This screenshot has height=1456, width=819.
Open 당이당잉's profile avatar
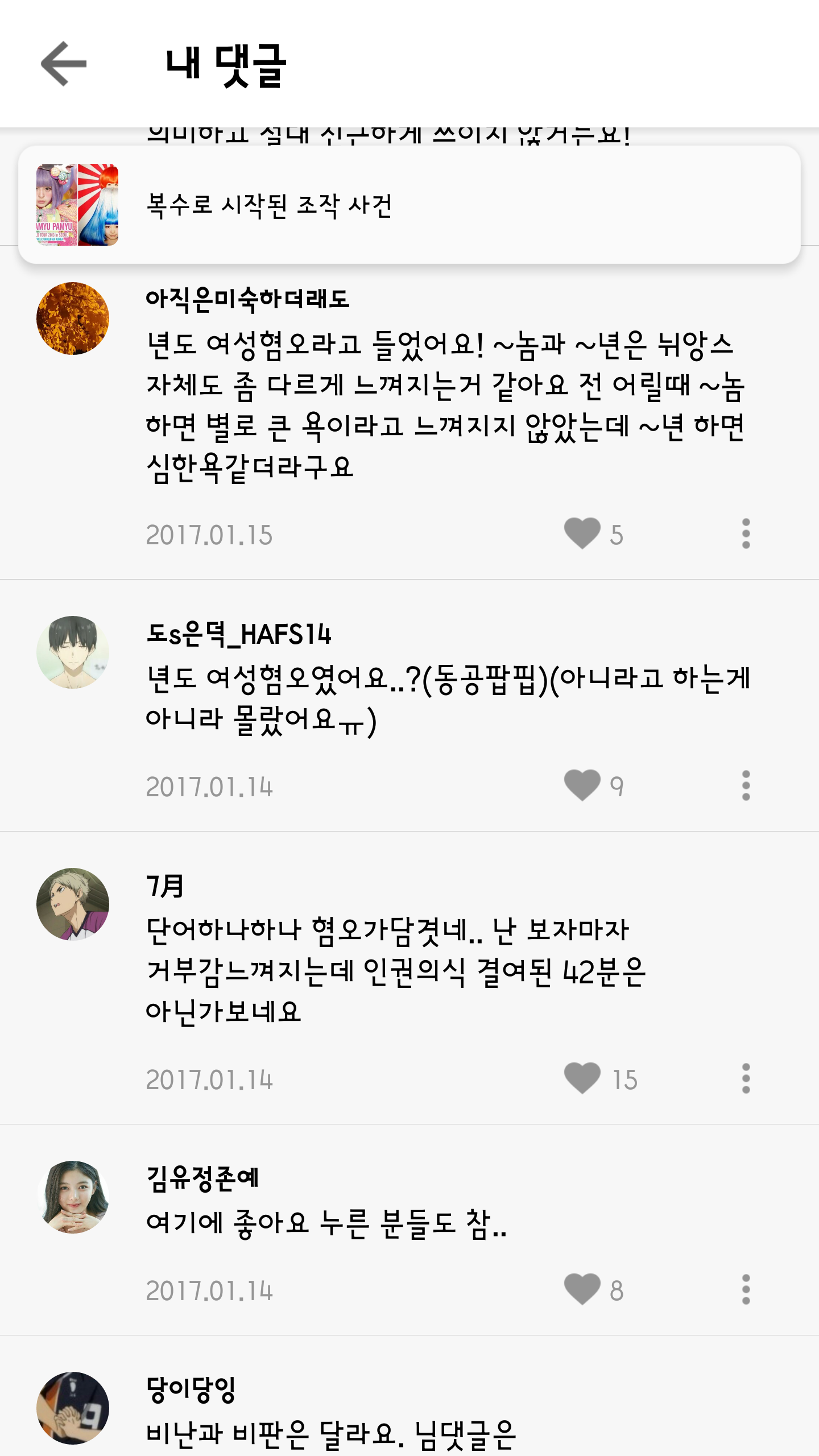click(73, 1408)
